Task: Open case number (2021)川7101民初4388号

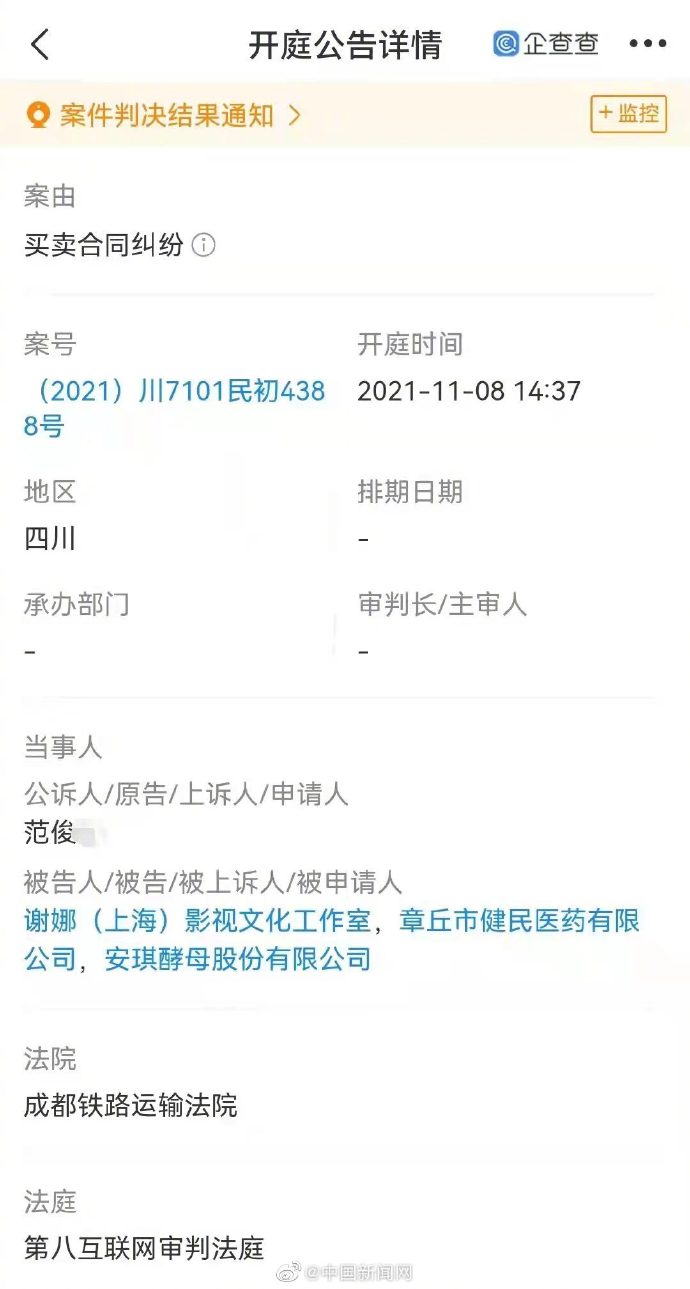Action: click(x=175, y=408)
